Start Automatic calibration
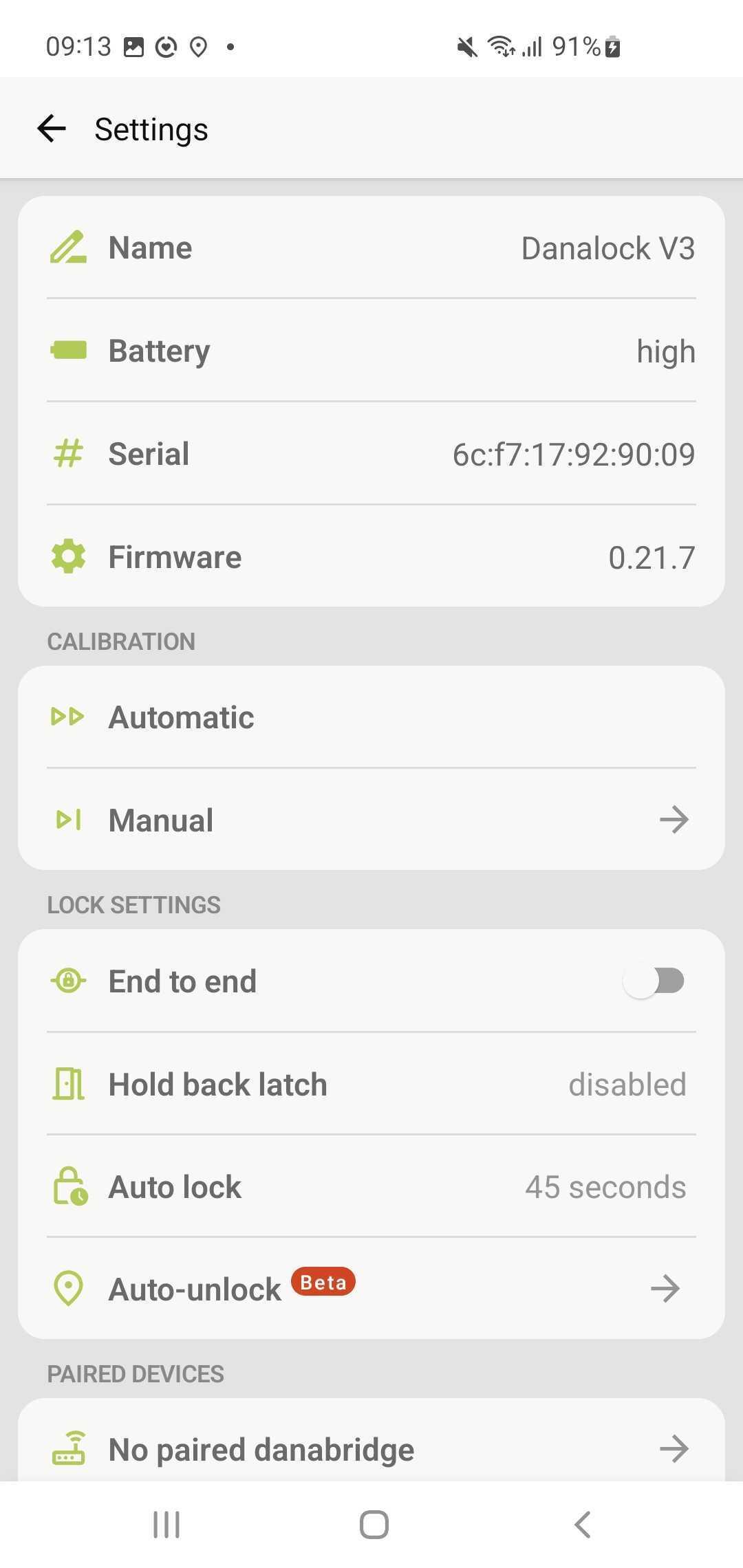This screenshot has width=743, height=1568. [x=371, y=717]
